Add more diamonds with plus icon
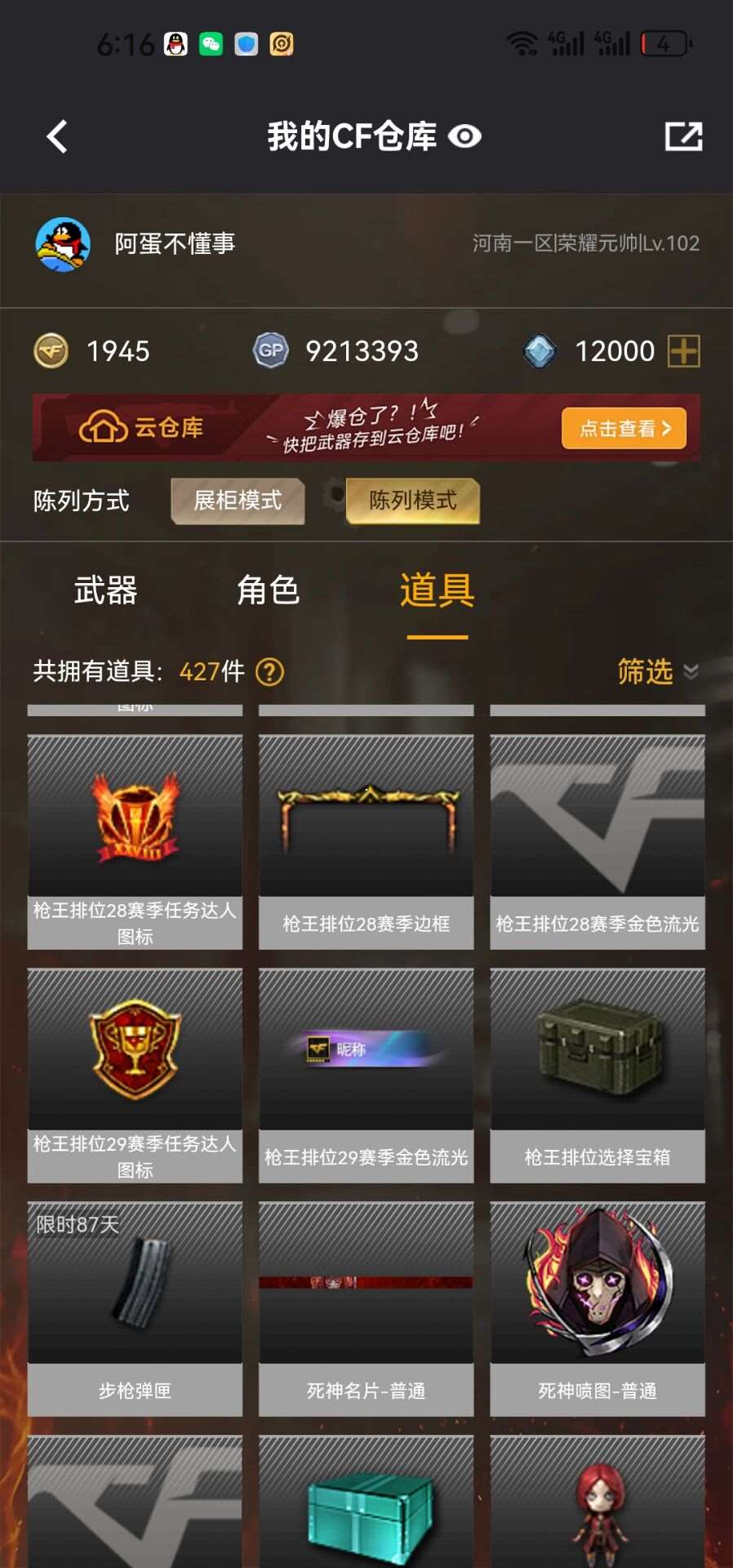 [x=683, y=351]
